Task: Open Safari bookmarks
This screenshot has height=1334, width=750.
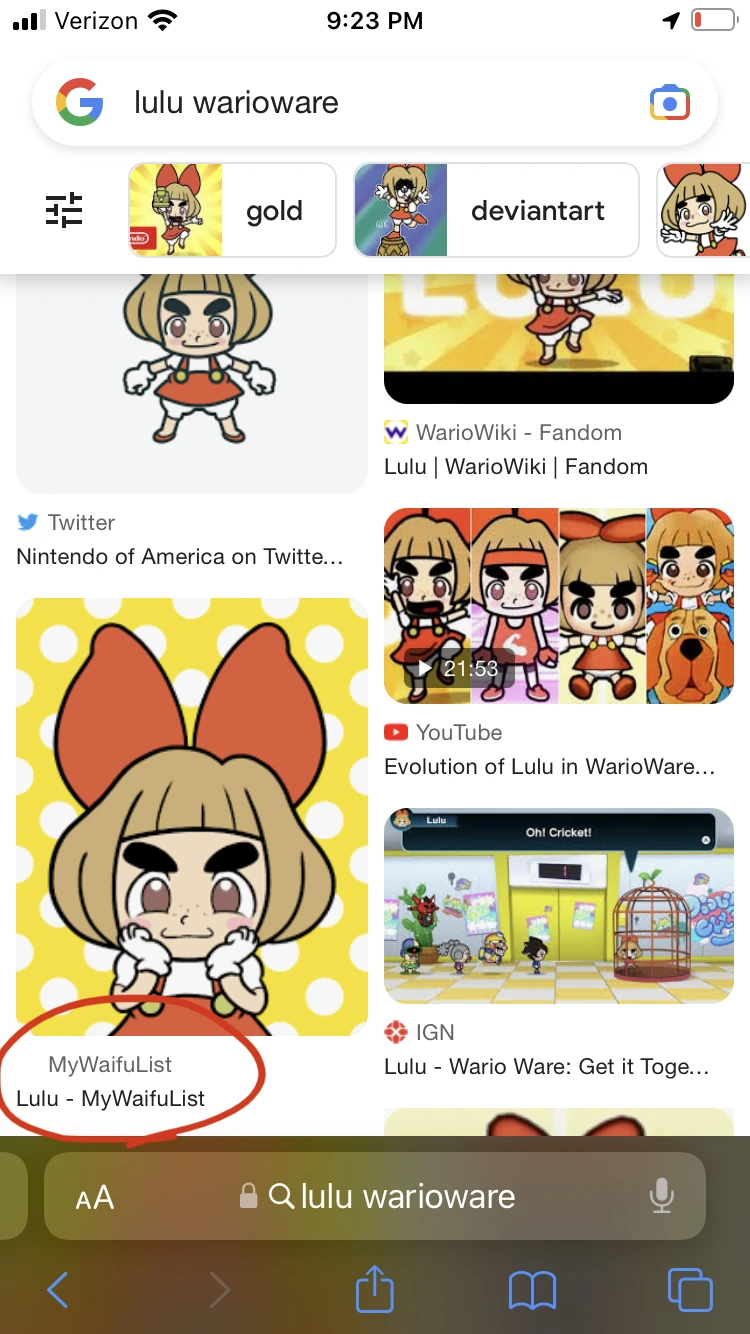Action: point(532,1290)
